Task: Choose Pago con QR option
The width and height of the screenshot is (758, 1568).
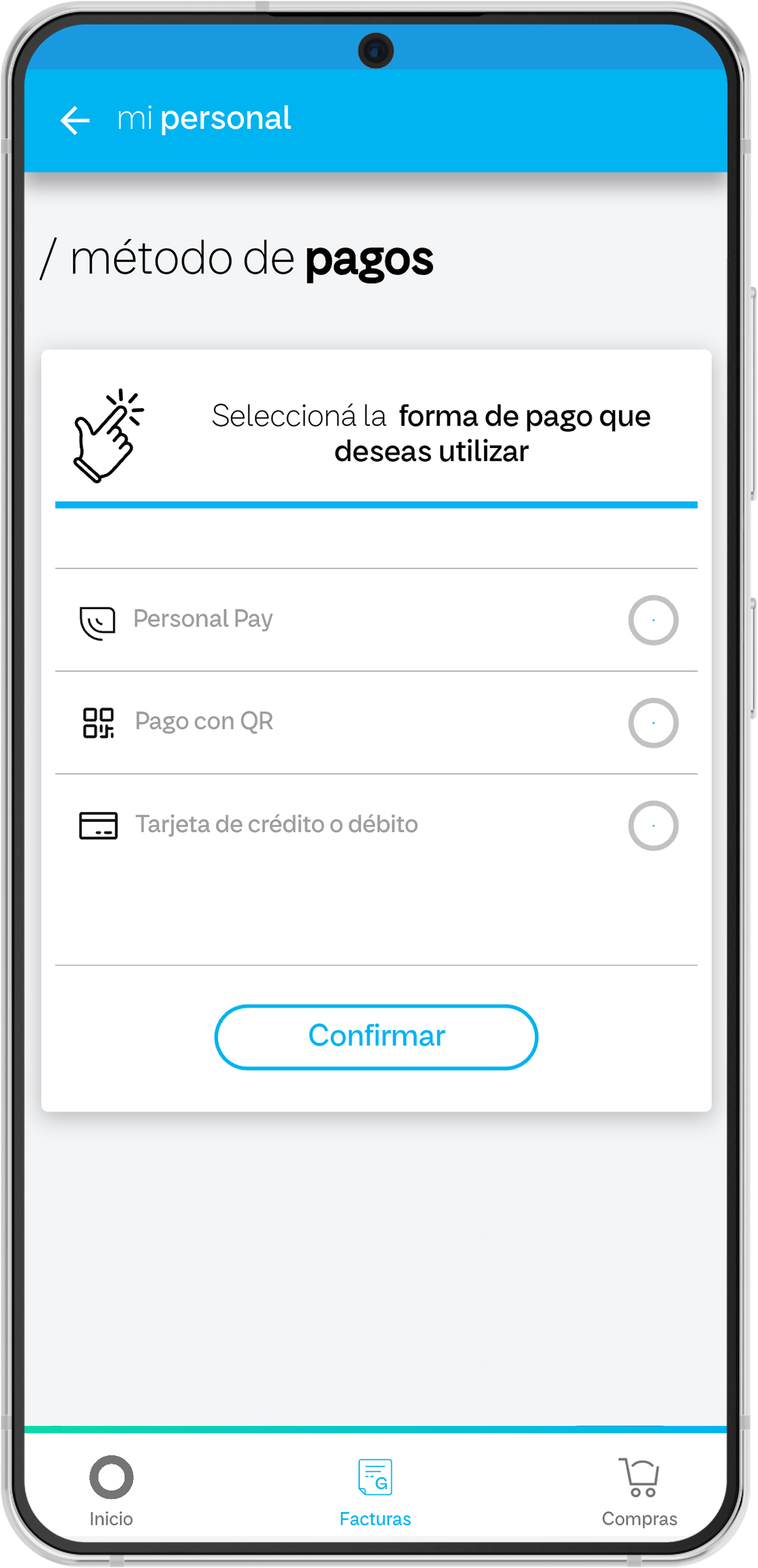Action: click(x=653, y=722)
